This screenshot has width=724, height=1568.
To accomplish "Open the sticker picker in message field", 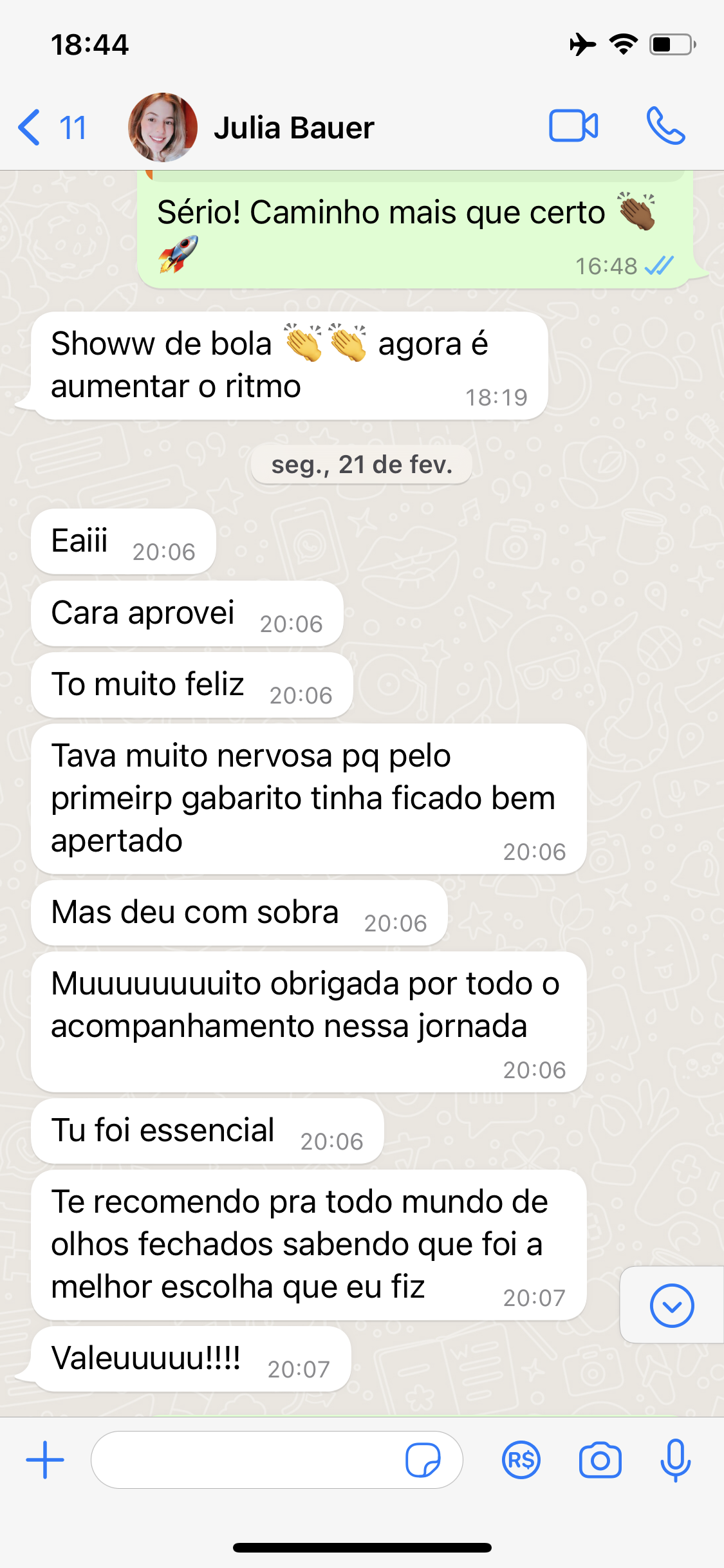I will click(x=423, y=1460).
